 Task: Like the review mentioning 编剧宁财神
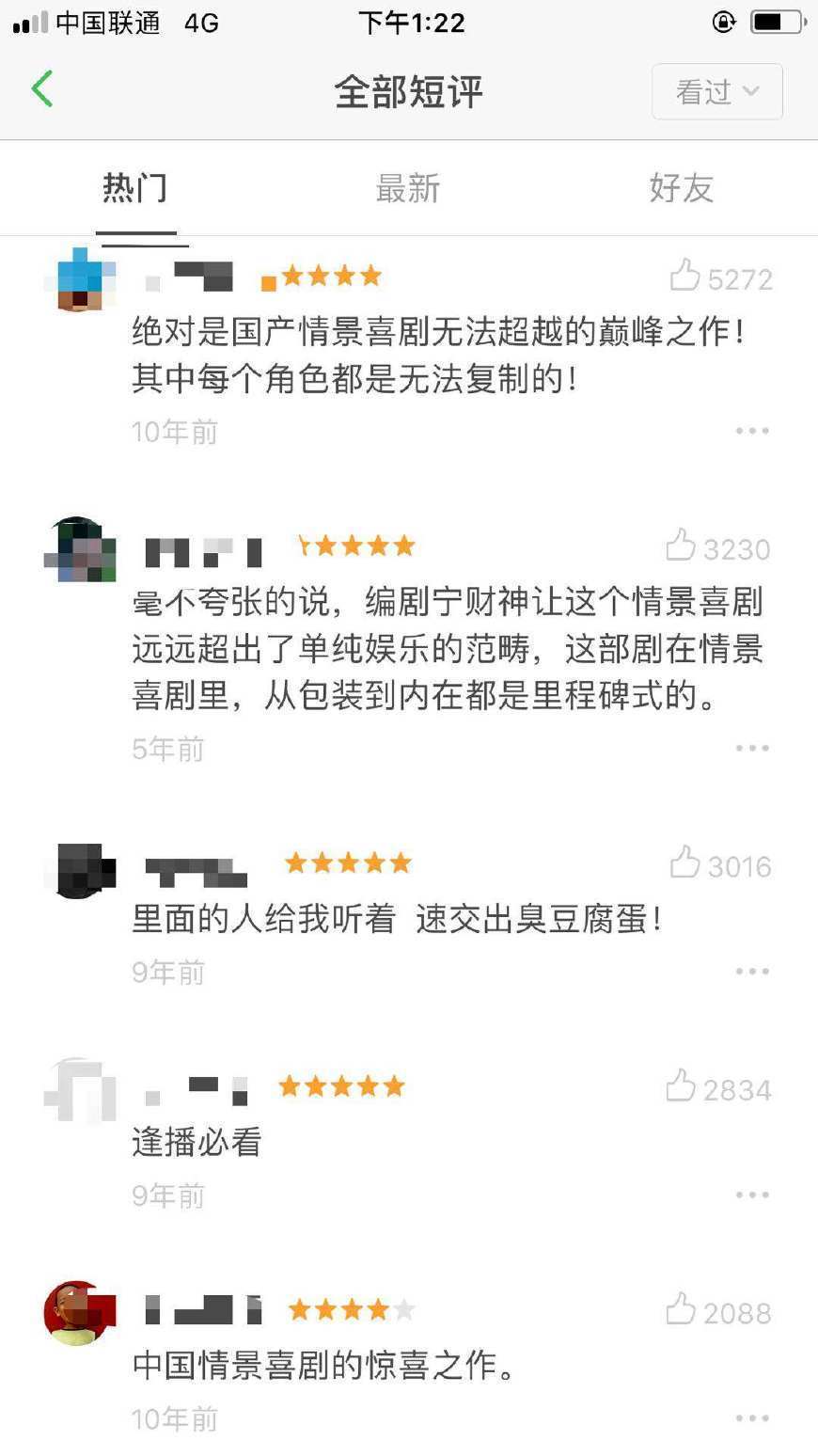pos(682,546)
